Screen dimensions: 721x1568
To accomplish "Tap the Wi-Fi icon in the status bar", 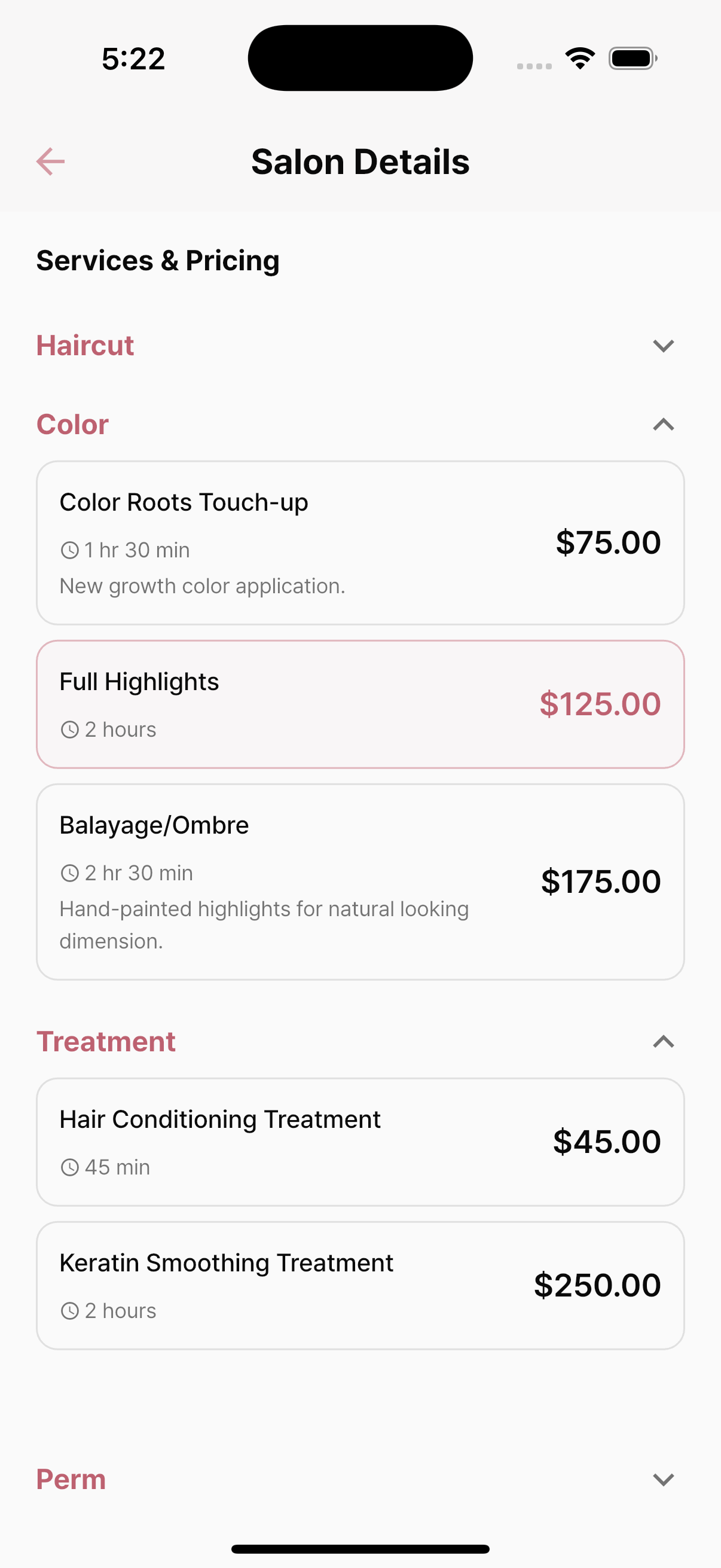I will coord(579,57).
